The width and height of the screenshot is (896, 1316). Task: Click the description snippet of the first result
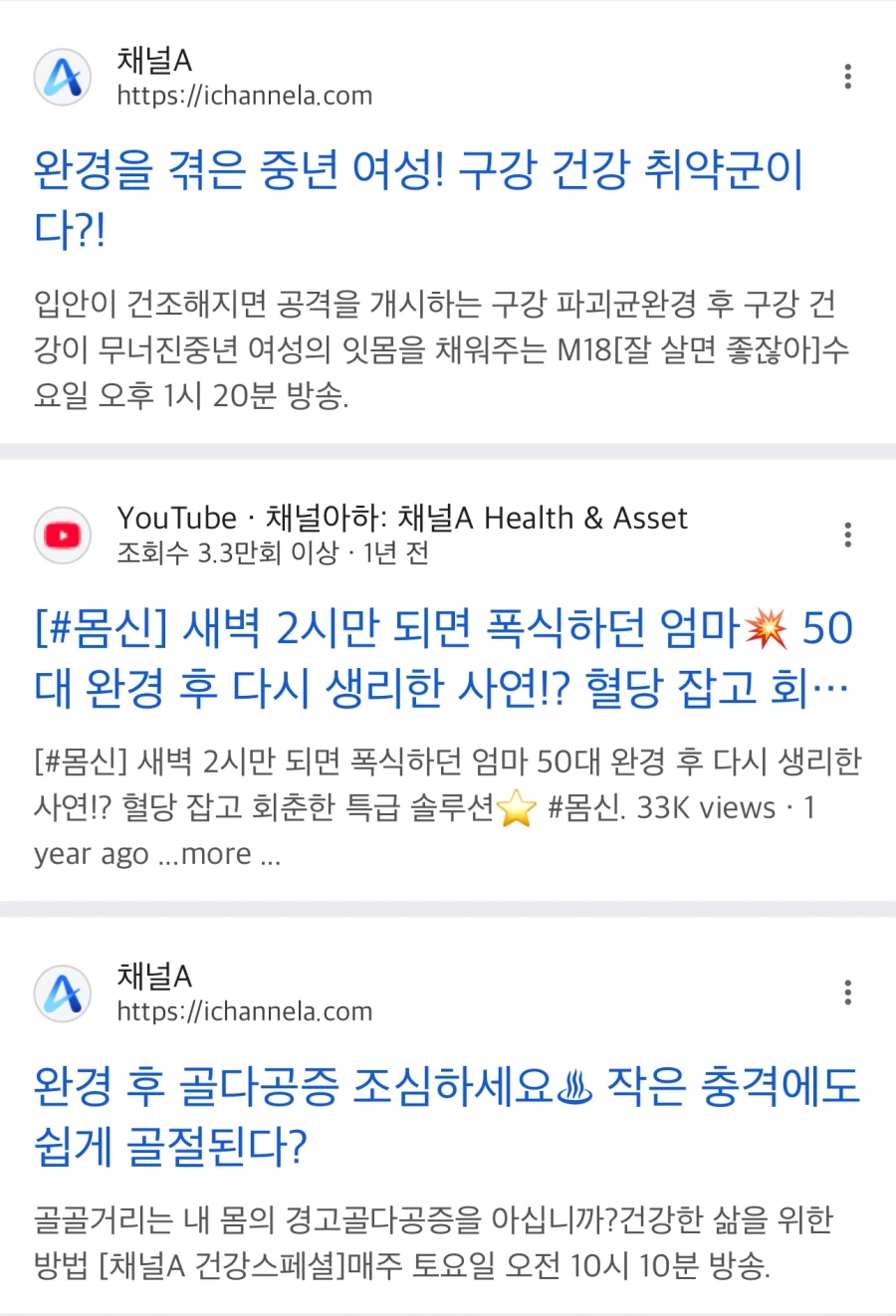click(x=438, y=348)
